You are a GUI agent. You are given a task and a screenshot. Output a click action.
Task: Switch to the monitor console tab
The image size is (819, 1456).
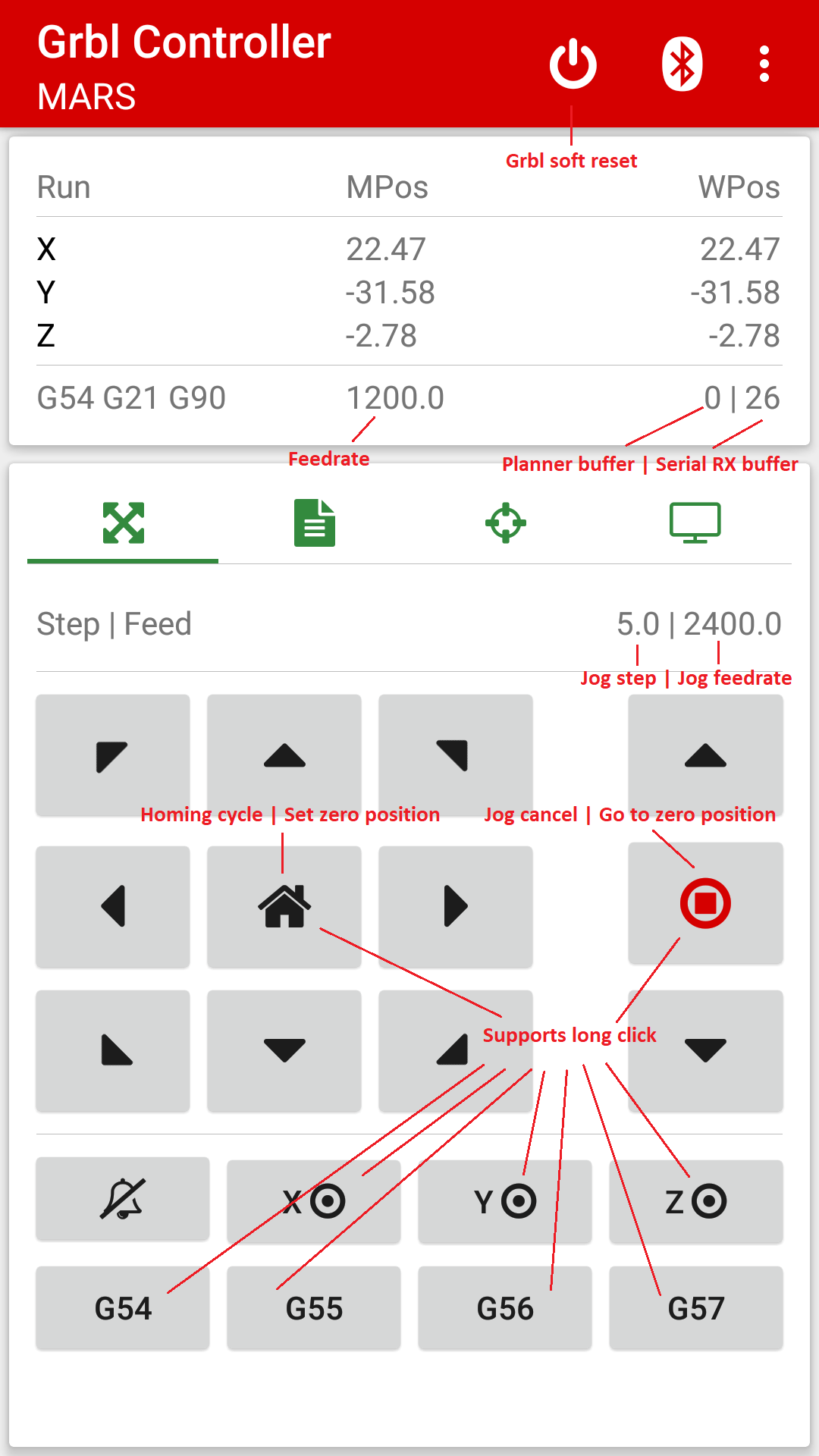click(695, 522)
